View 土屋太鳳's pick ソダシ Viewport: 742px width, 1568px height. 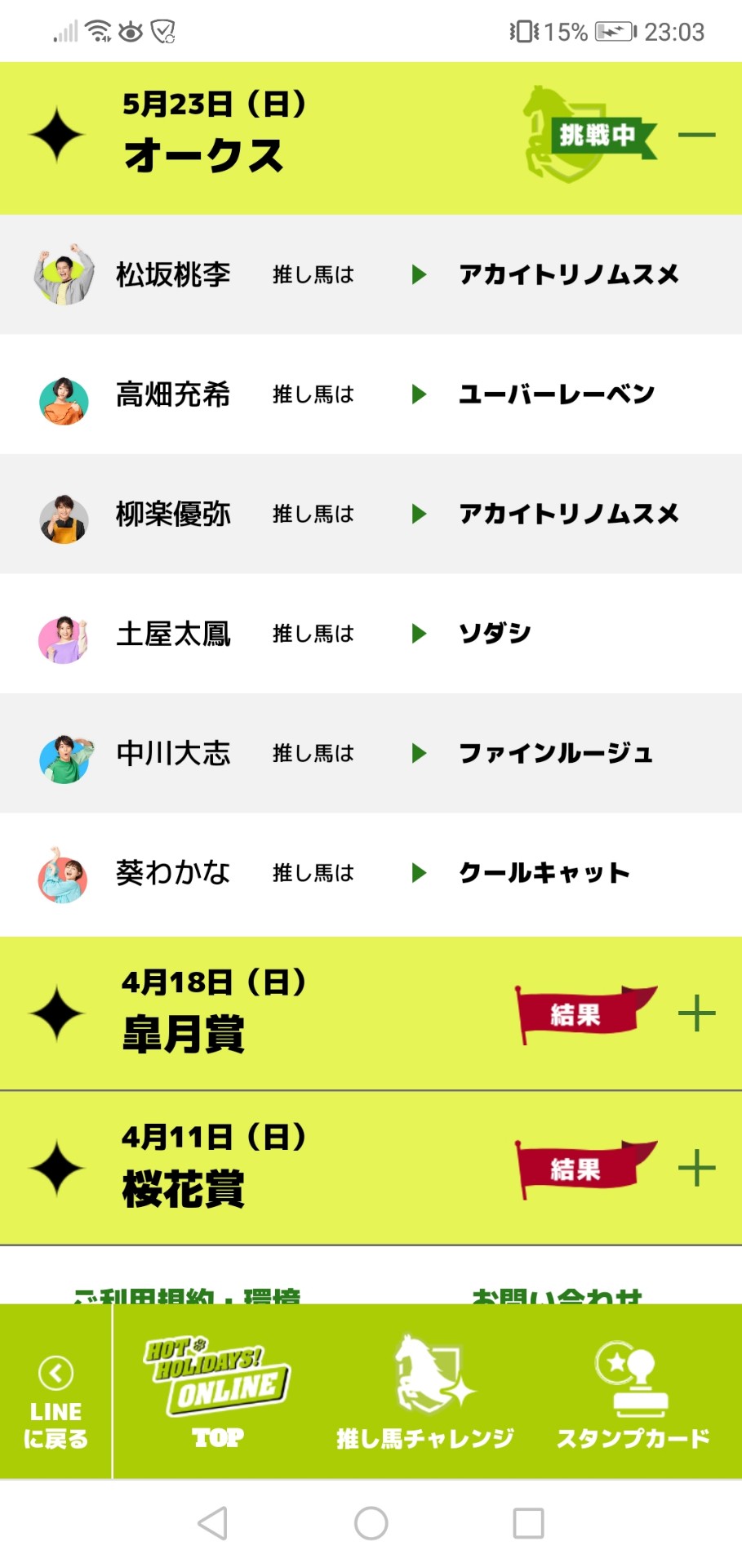pos(495,634)
